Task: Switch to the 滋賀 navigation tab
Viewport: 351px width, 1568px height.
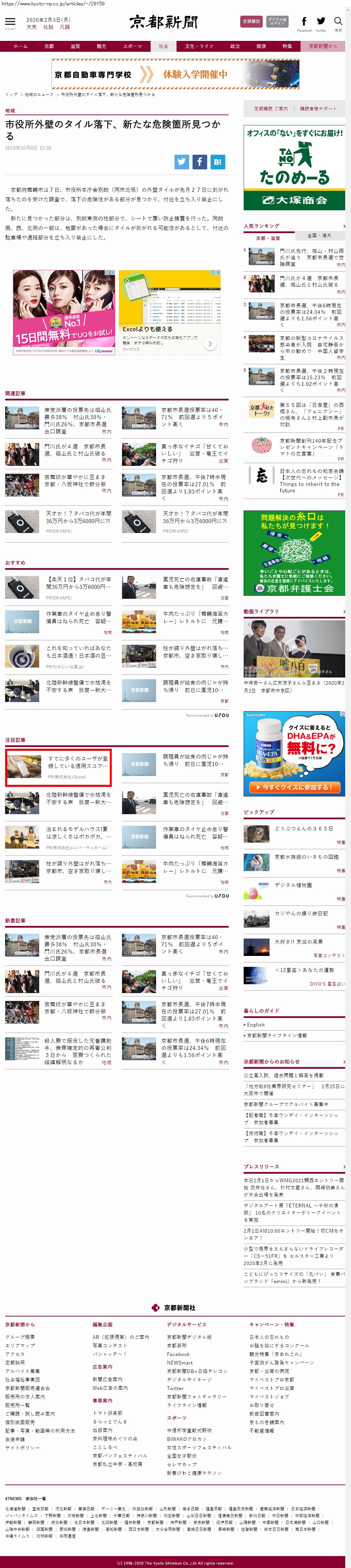Action: pyautogui.click(x=75, y=46)
